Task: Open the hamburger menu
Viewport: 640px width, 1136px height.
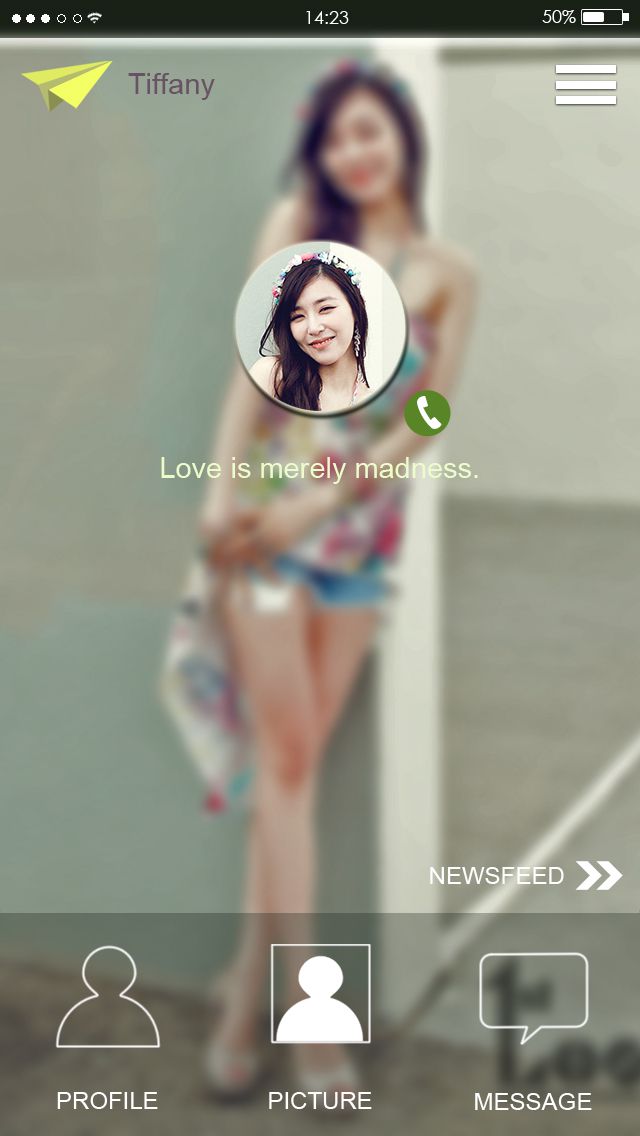Action: click(x=586, y=85)
